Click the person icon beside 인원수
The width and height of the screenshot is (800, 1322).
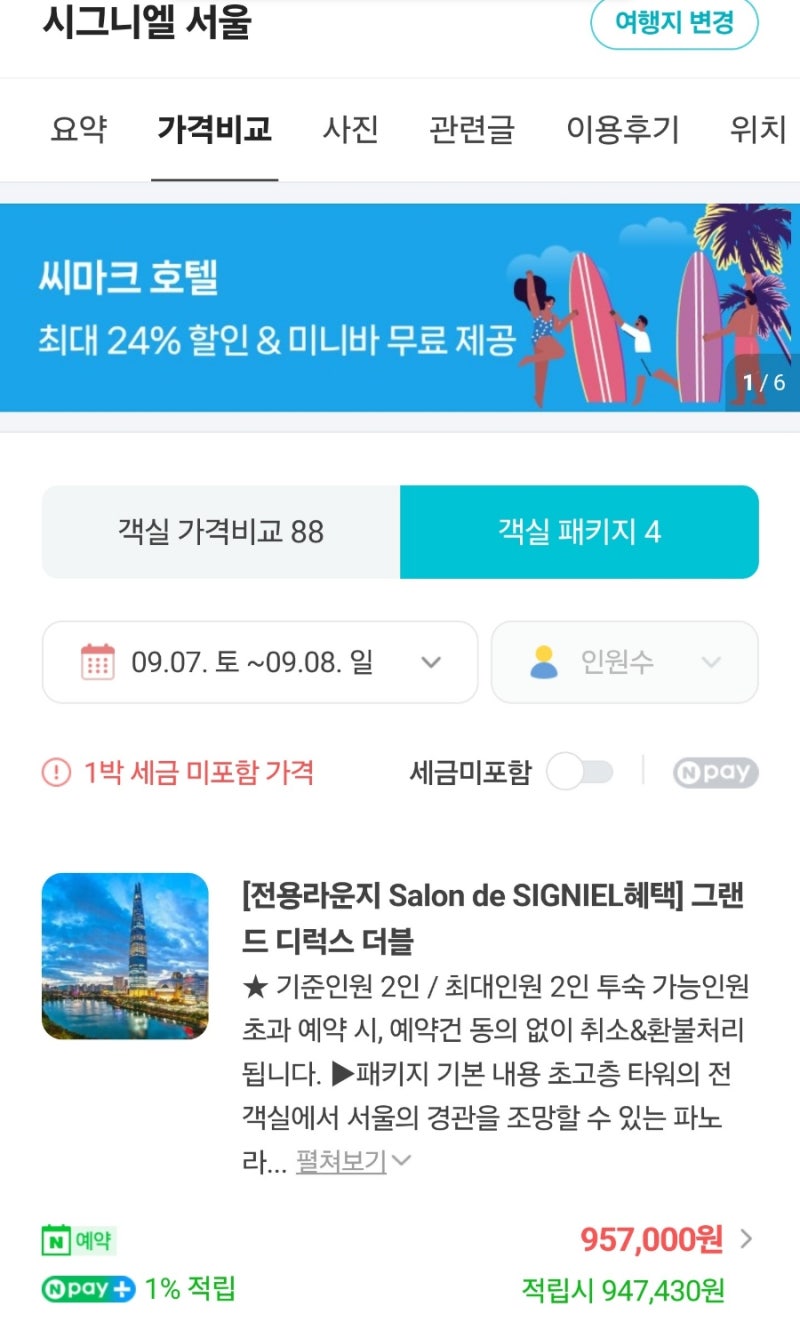[x=542, y=662]
